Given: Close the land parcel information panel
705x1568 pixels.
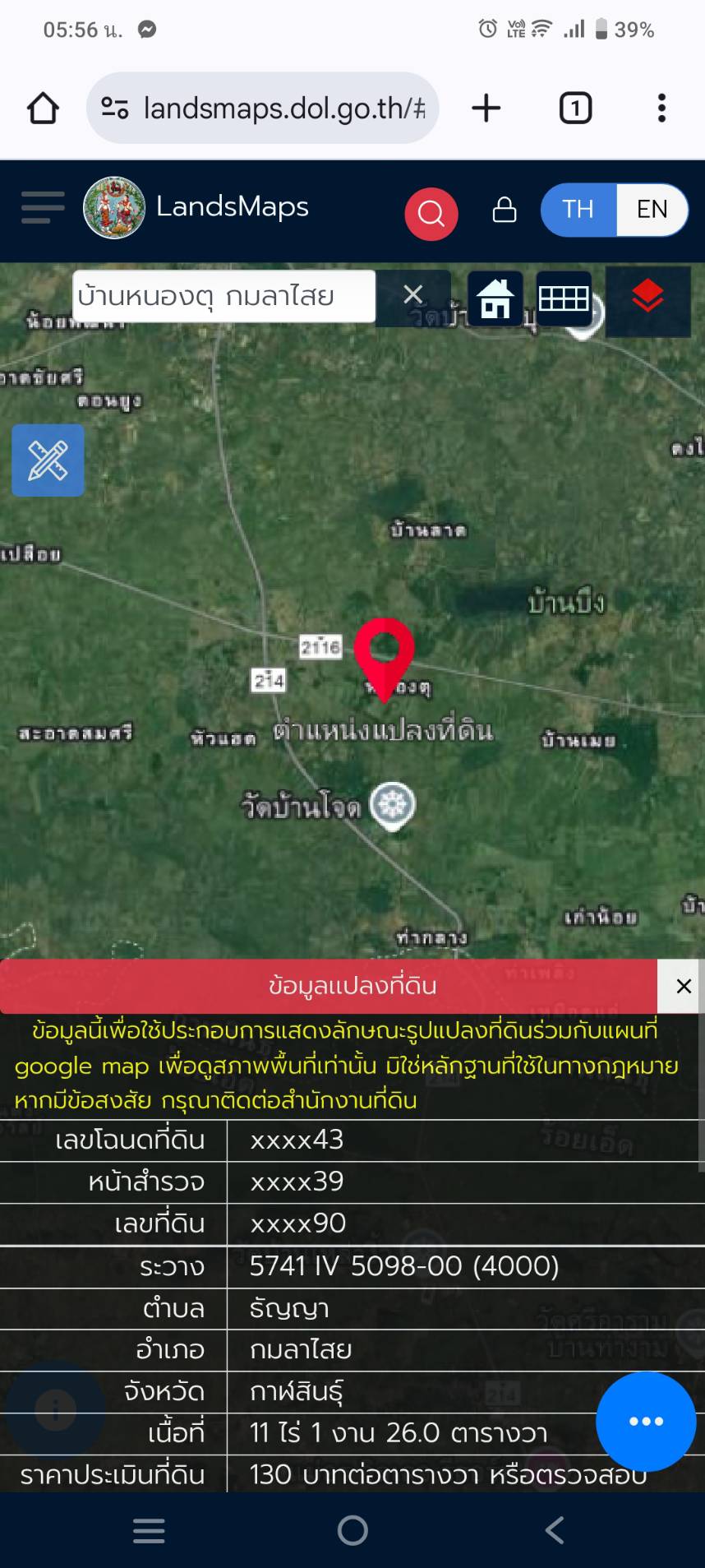Looking at the screenshot, I should [x=683, y=986].
